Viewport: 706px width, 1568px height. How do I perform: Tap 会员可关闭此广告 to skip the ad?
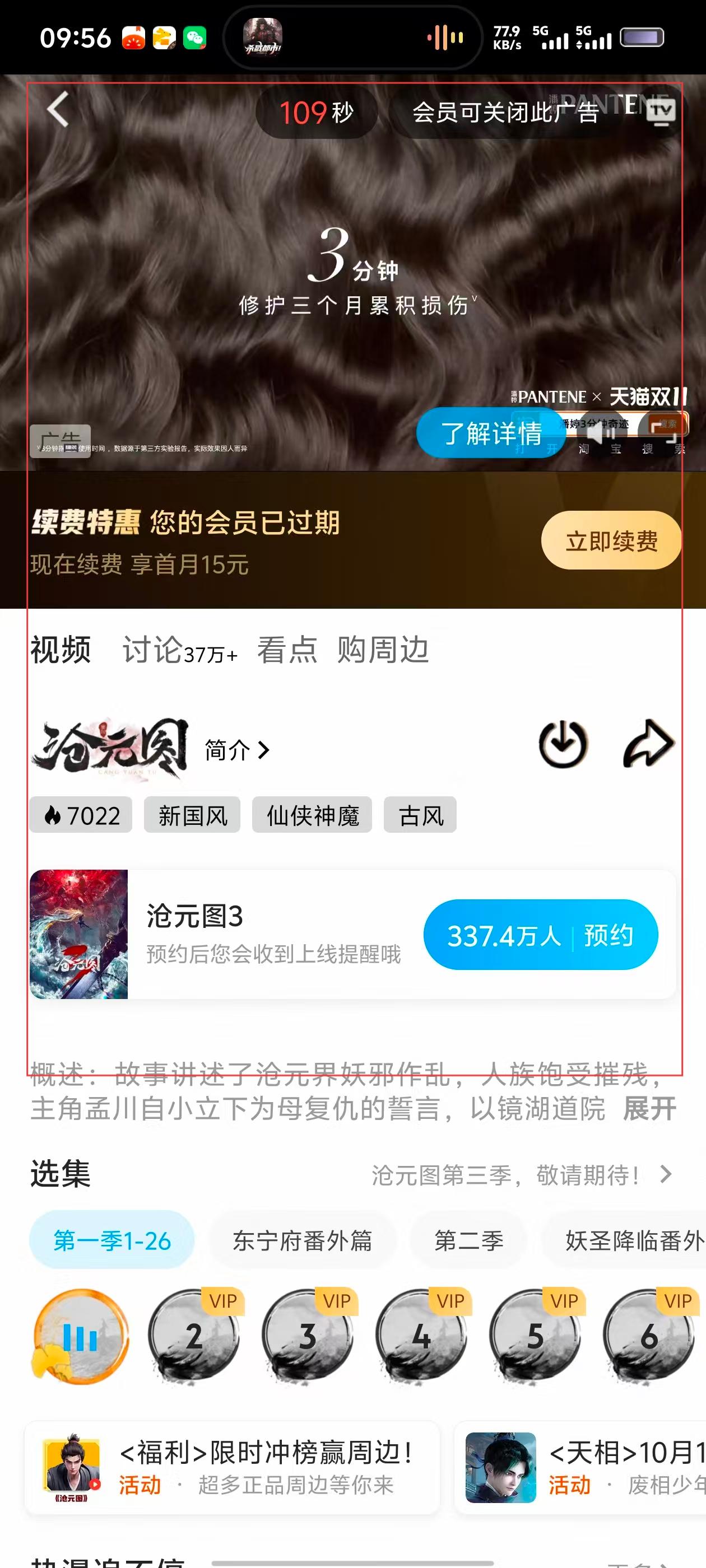point(504,113)
